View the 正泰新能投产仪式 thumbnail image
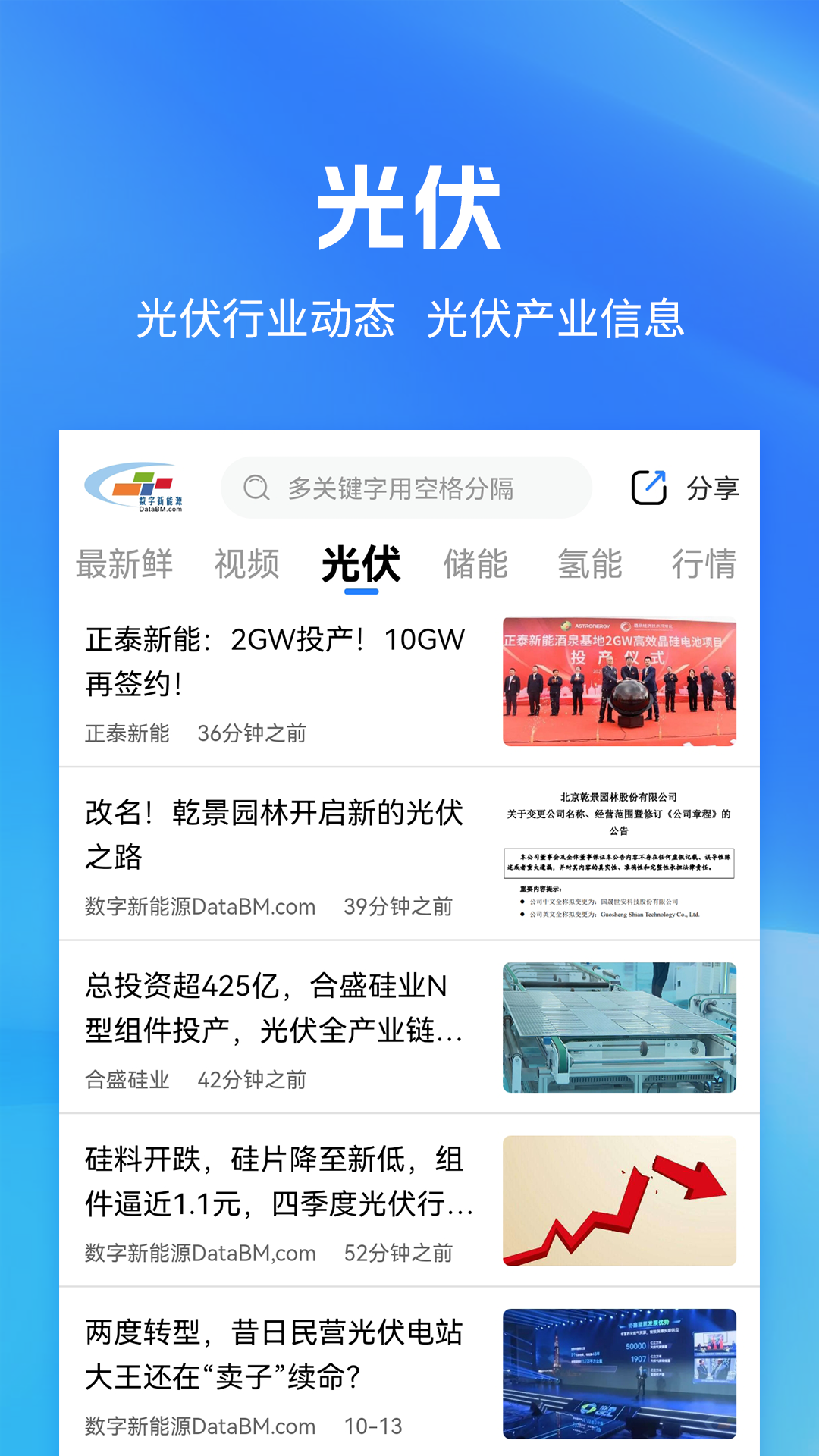Screen dimensions: 819x1456 click(x=620, y=681)
